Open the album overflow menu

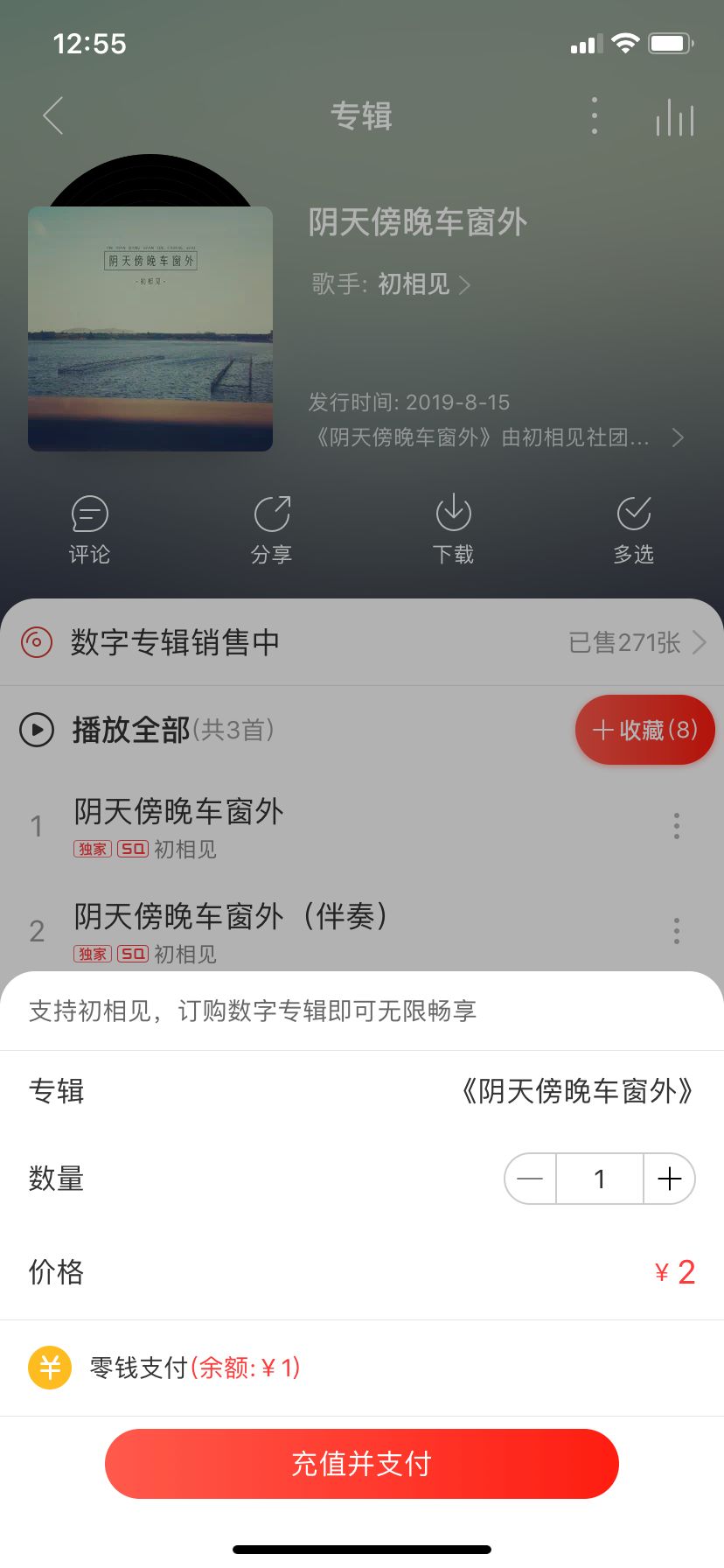595,115
